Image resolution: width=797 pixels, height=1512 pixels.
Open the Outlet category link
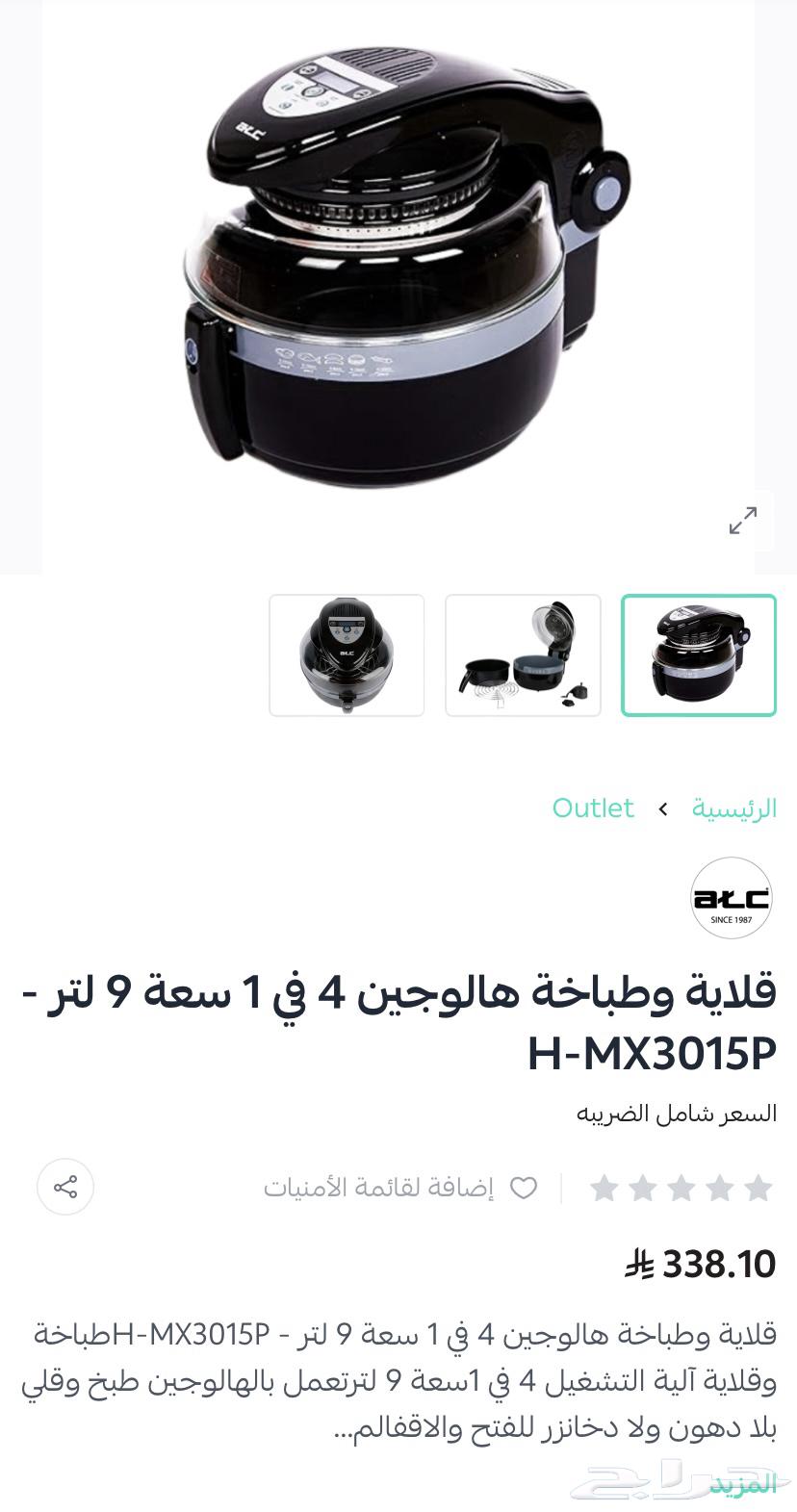point(594,809)
